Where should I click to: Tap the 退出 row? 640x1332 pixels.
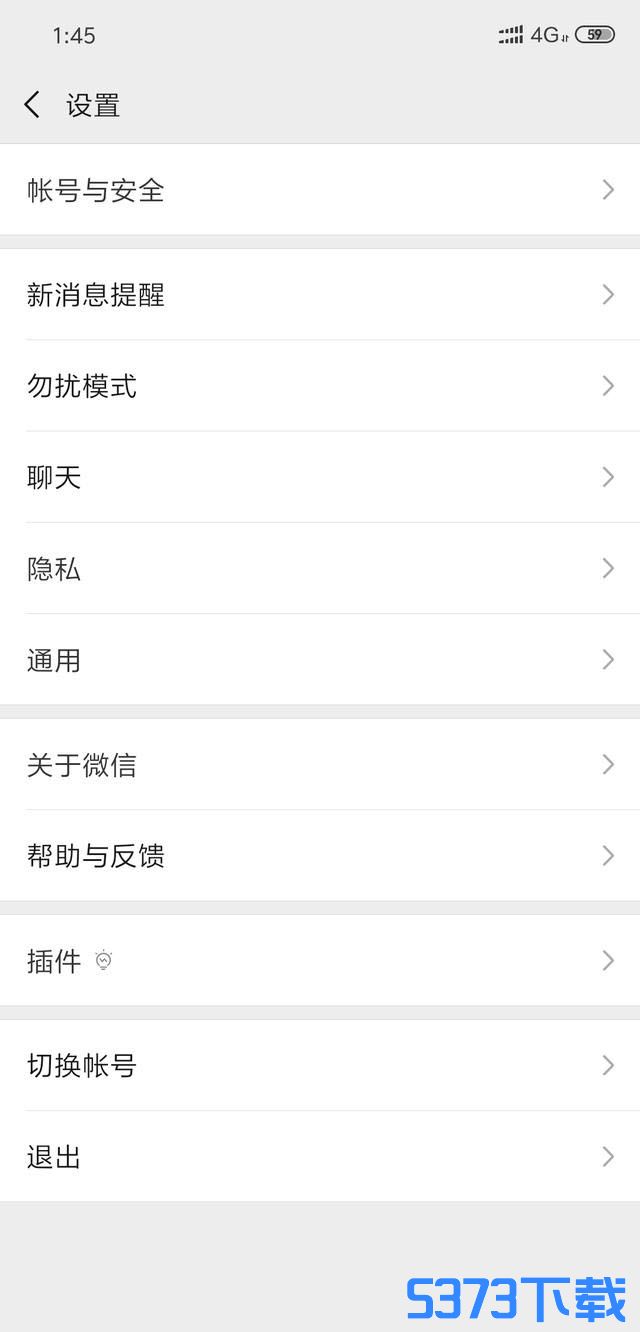pyautogui.click(x=320, y=1157)
